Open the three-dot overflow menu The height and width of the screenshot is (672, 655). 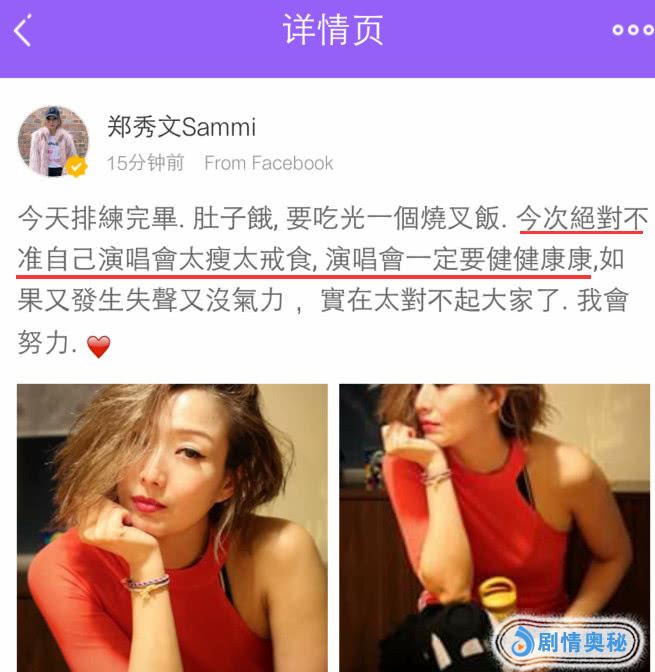pyautogui.click(x=632, y=30)
